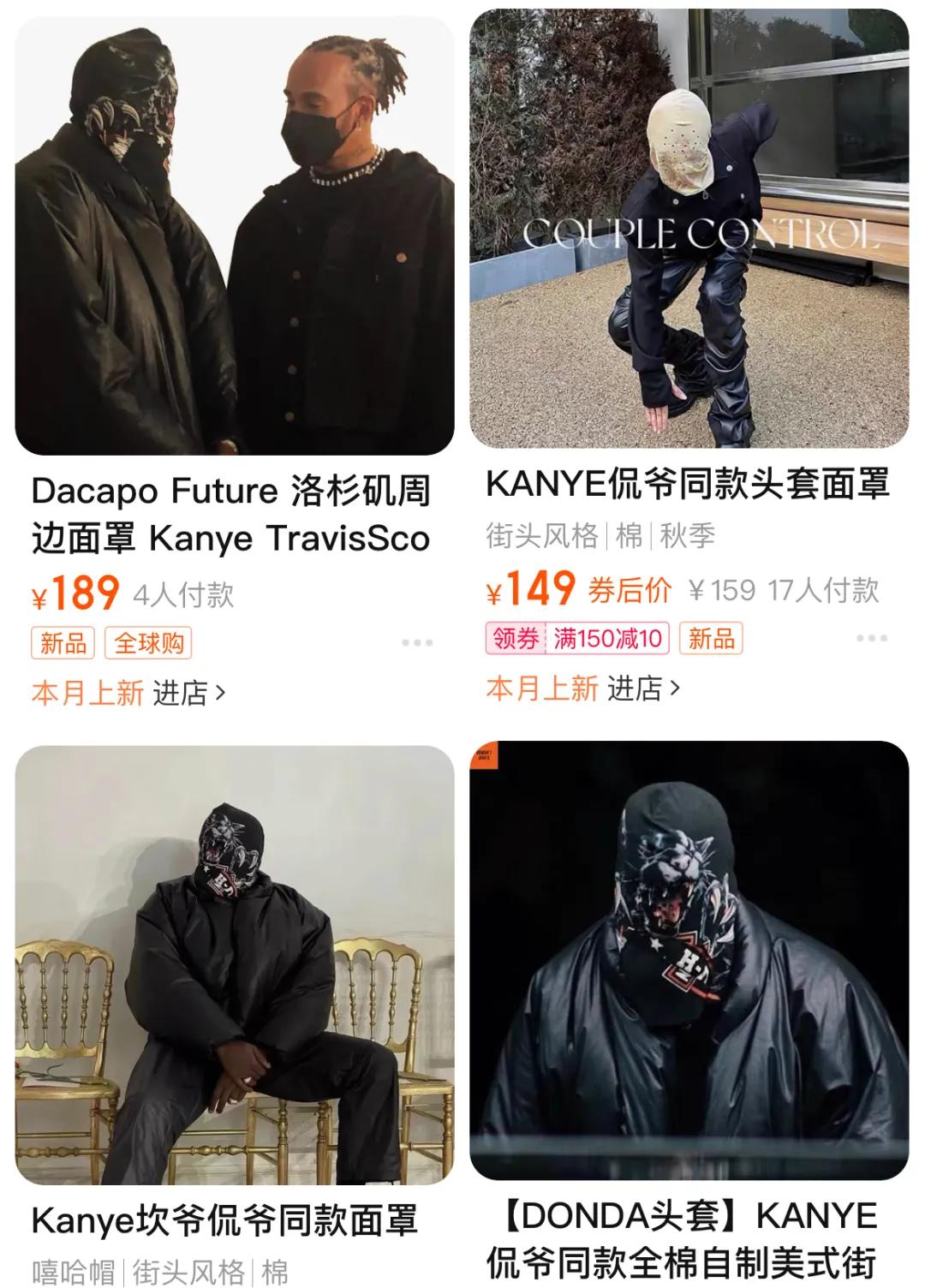This screenshot has width=925, height=1288.
Task: Open more options for the KANYE头套面罩 listing
Action: coord(872,637)
